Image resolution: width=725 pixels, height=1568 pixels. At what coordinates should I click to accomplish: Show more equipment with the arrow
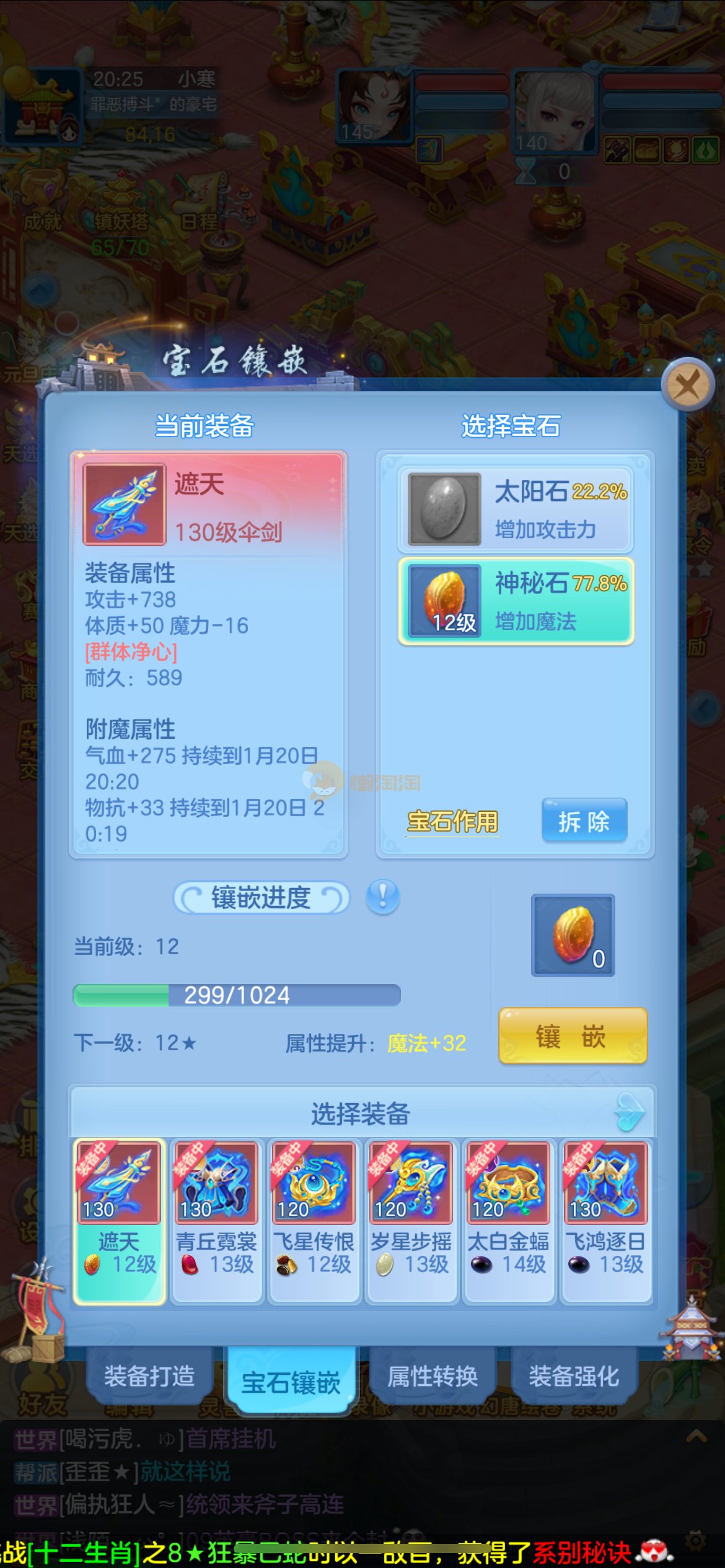click(x=630, y=1112)
